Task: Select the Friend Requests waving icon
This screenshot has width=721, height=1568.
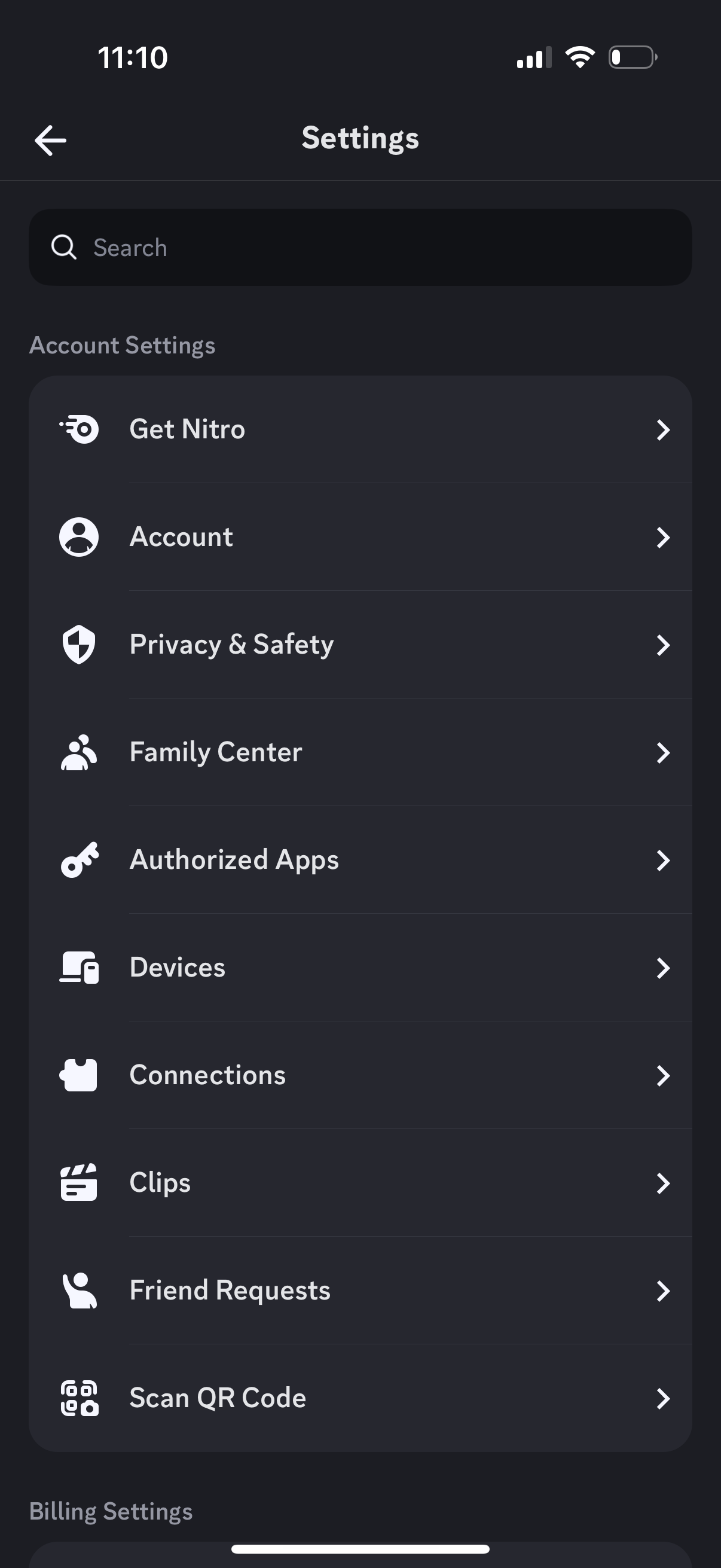Action: click(79, 1291)
